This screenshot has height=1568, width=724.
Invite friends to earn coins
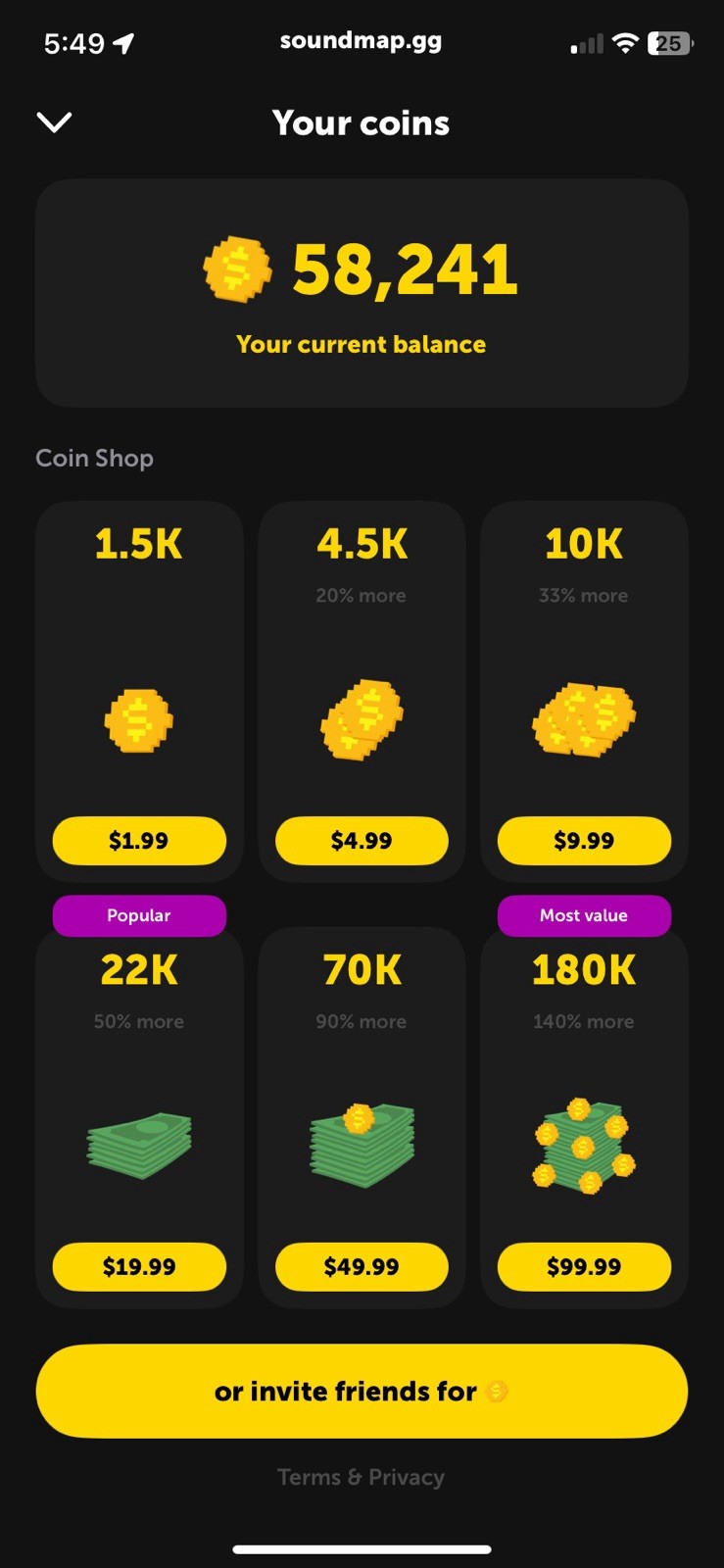coord(362,1392)
